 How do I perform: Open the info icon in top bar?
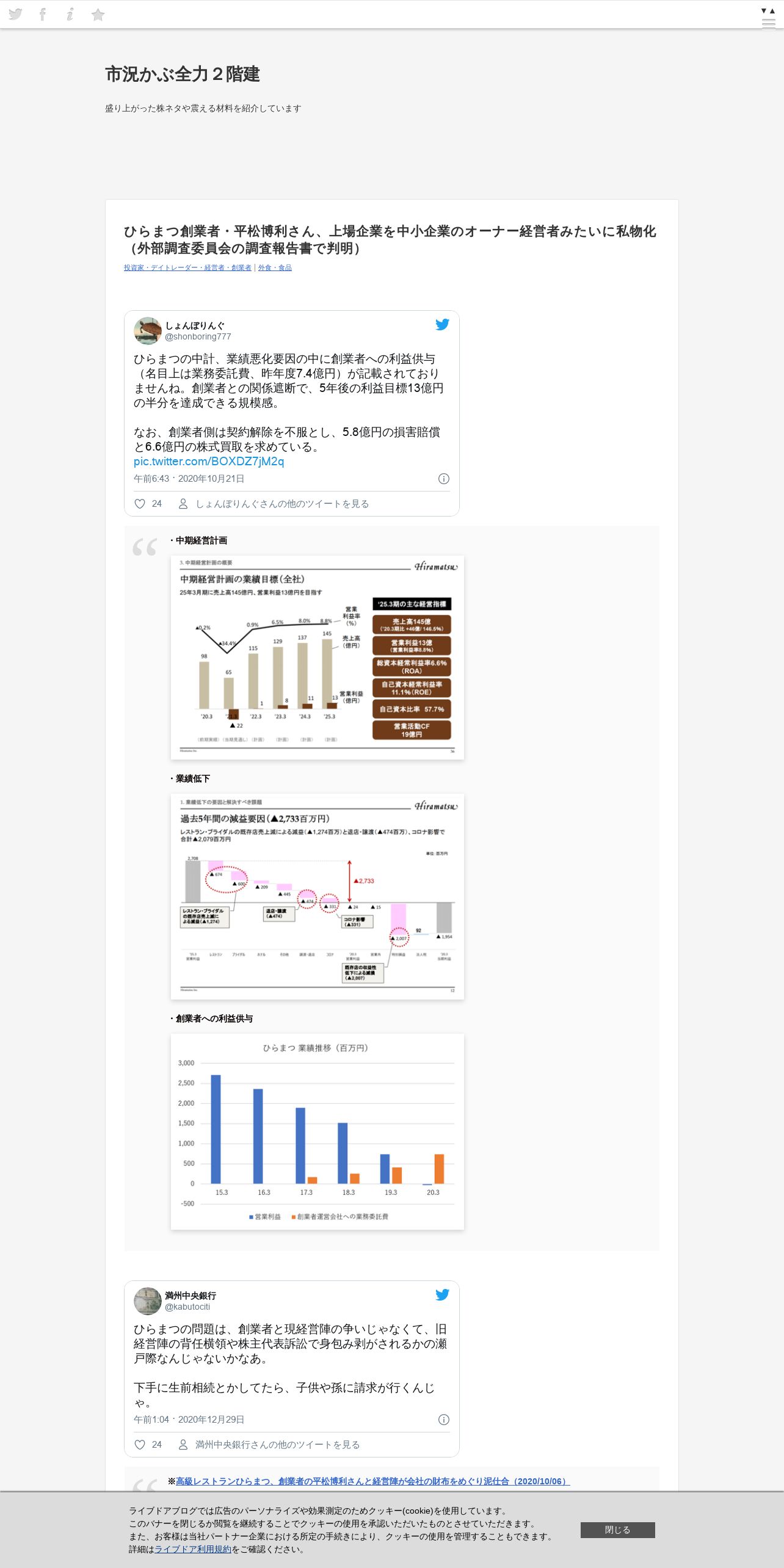70,14
